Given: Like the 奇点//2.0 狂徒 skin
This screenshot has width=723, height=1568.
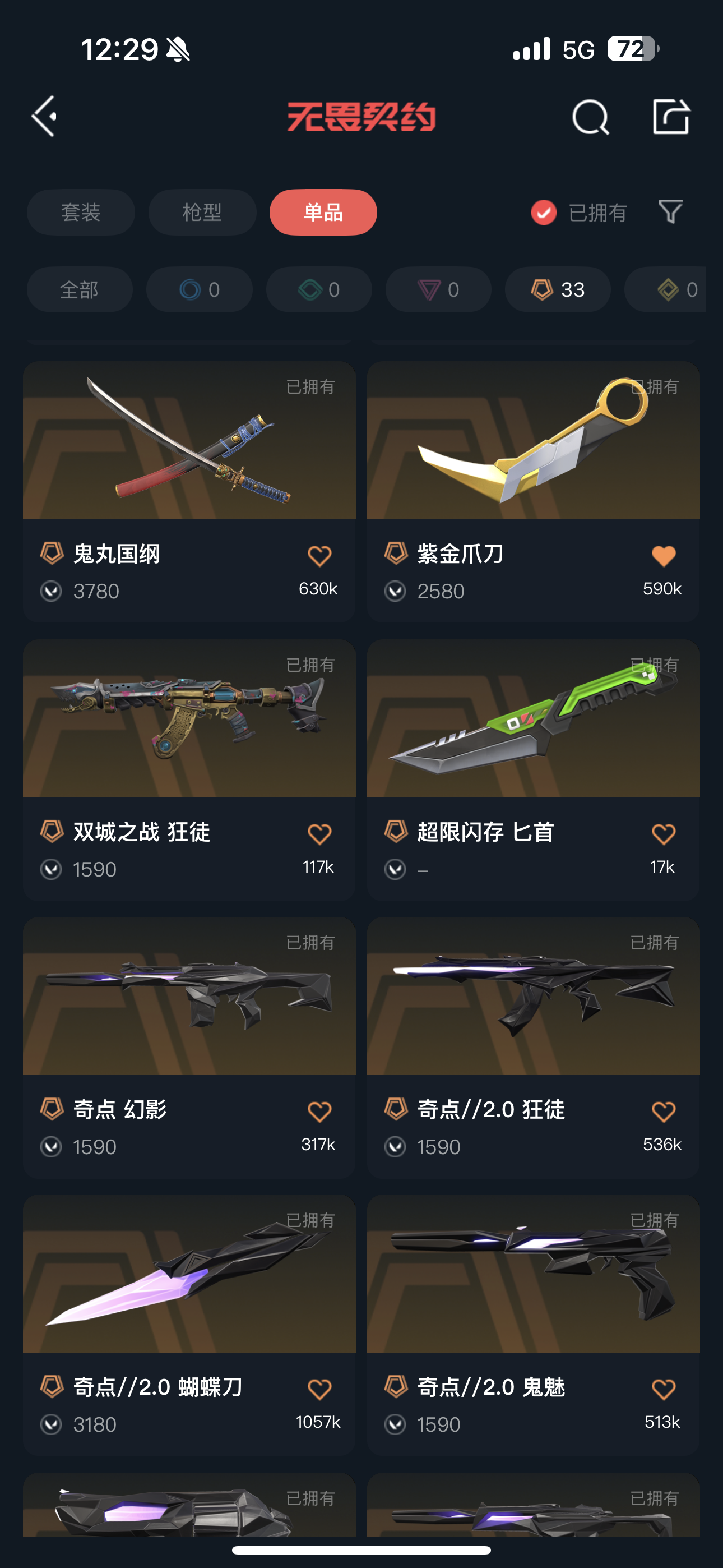Looking at the screenshot, I should point(664,1112).
